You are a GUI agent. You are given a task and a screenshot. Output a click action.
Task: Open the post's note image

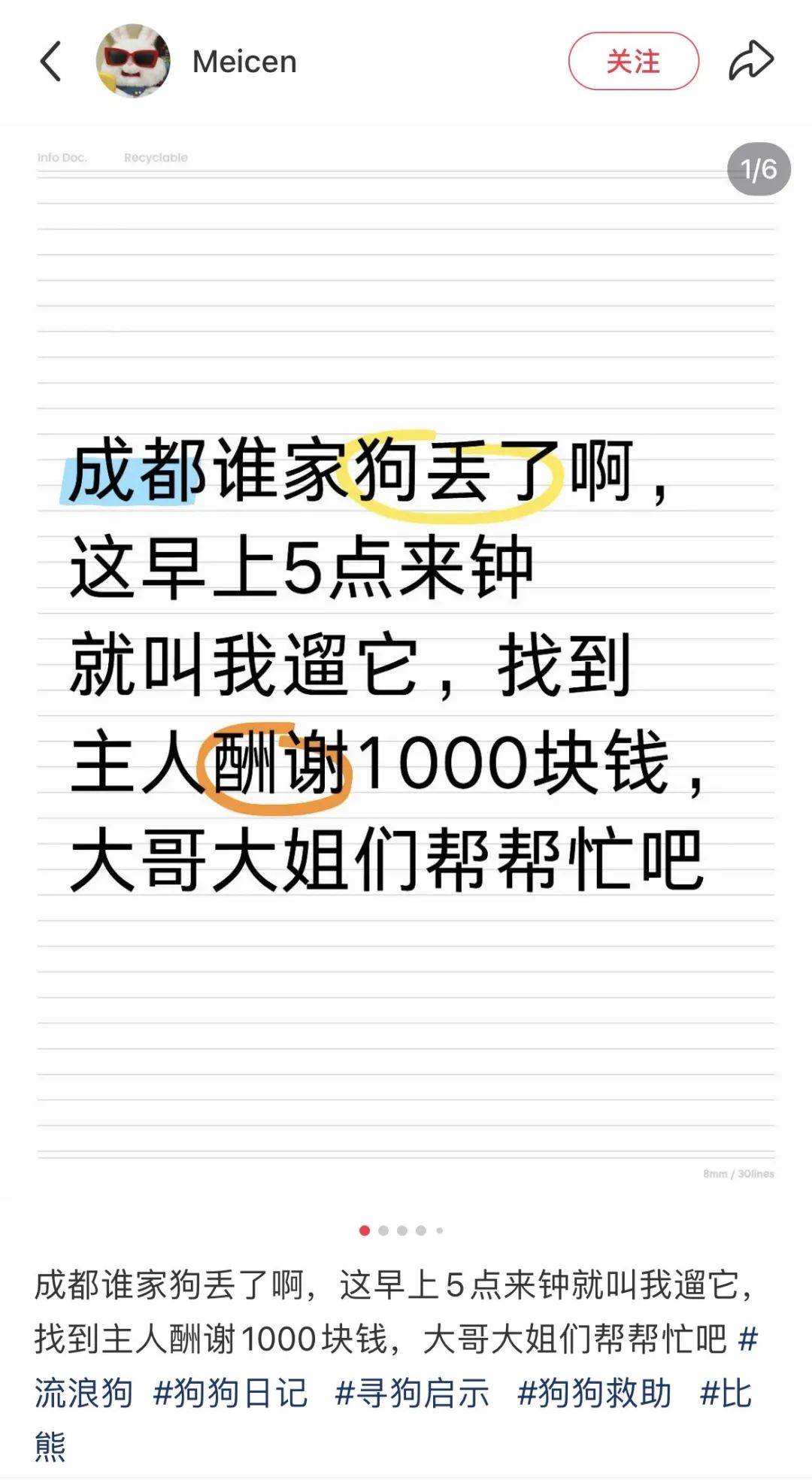tap(406, 662)
